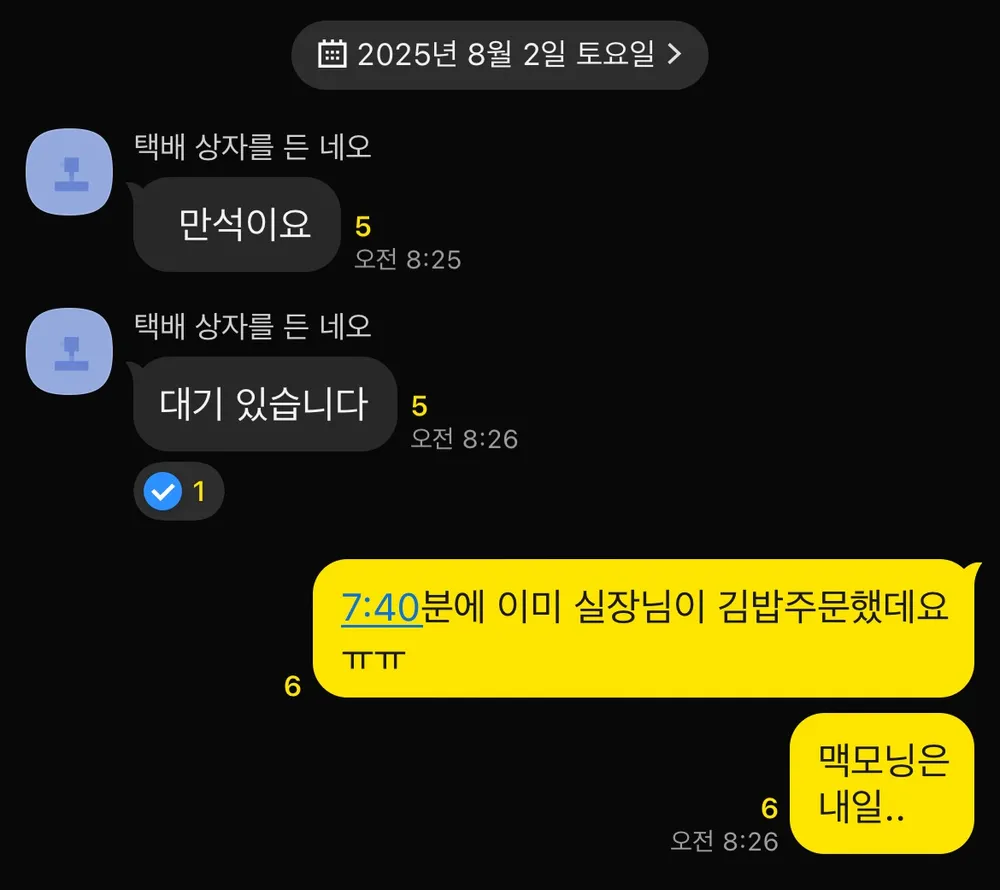Open the 7:40 time link
Image resolution: width=1000 pixels, height=890 pixels.
tap(379, 609)
